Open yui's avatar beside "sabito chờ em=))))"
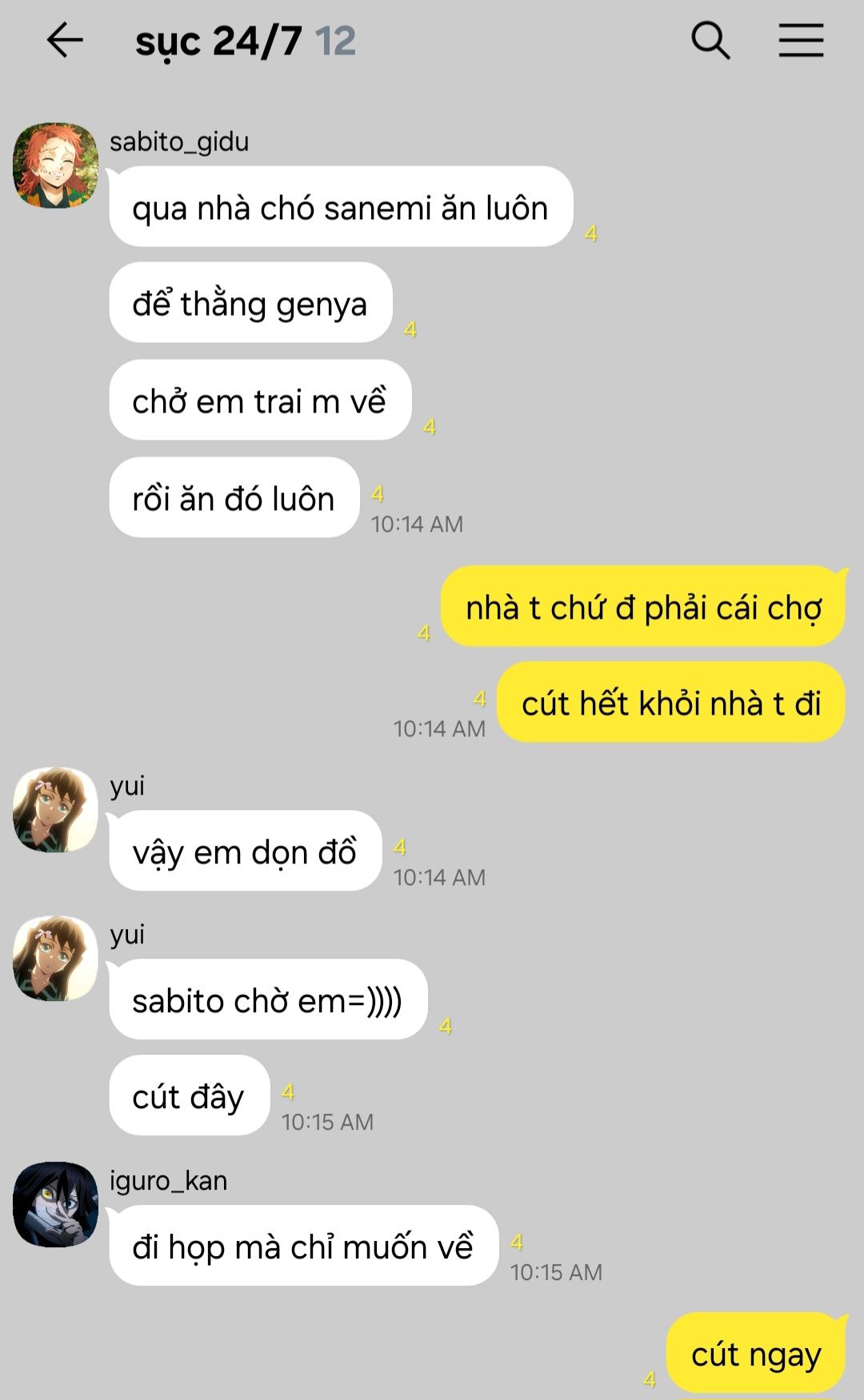This screenshot has width=864, height=1400. pyautogui.click(x=55, y=959)
